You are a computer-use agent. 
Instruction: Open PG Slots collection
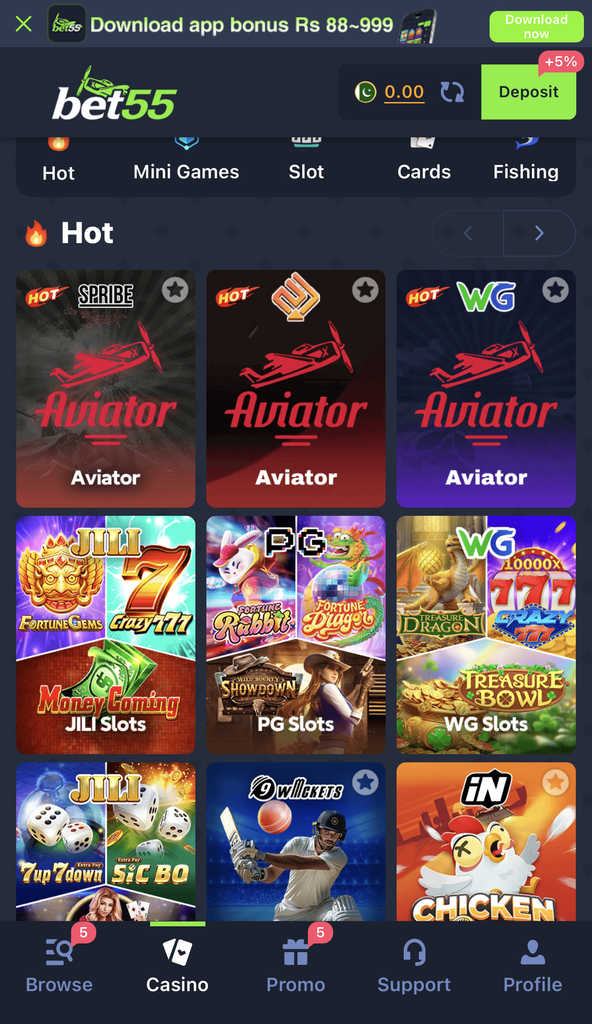(296, 635)
